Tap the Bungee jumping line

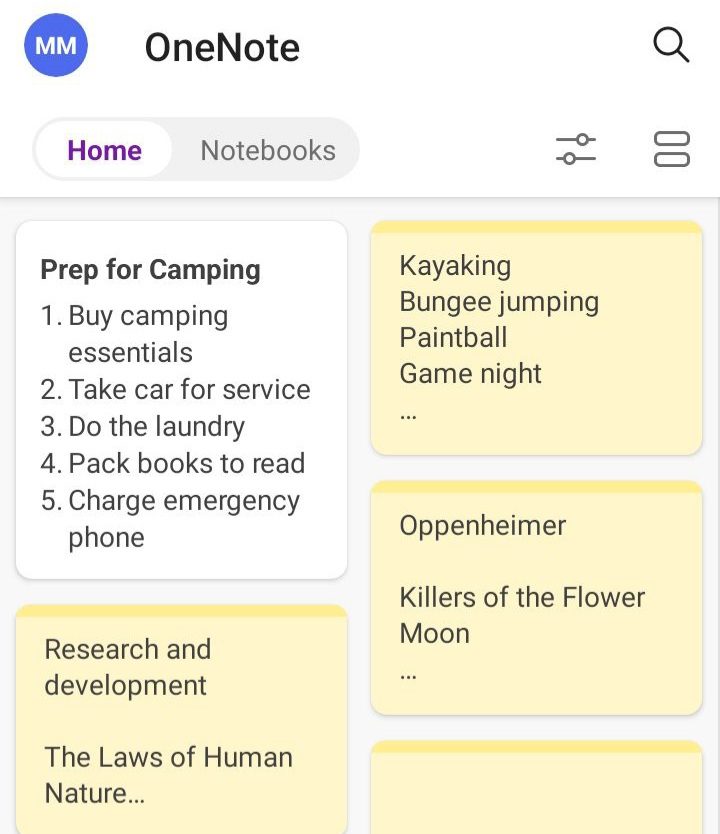[499, 301]
